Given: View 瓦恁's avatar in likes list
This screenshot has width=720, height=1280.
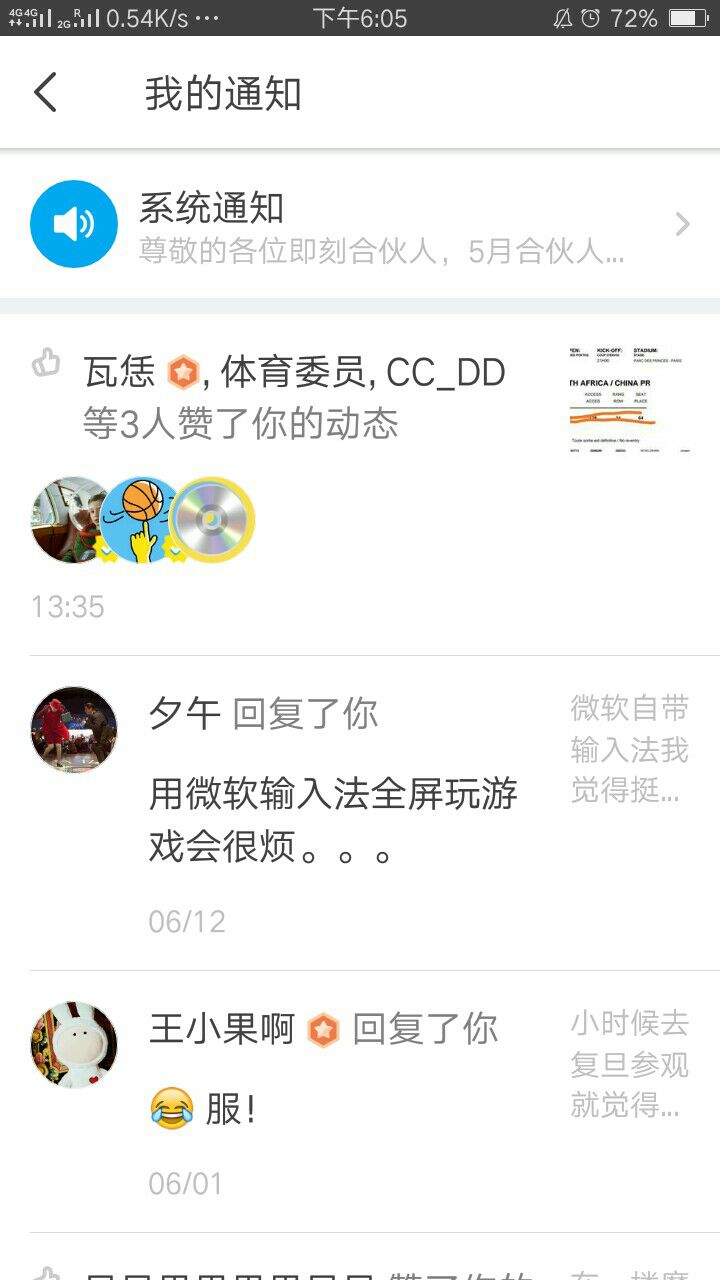Looking at the screenshot, I should coord(70,520).
